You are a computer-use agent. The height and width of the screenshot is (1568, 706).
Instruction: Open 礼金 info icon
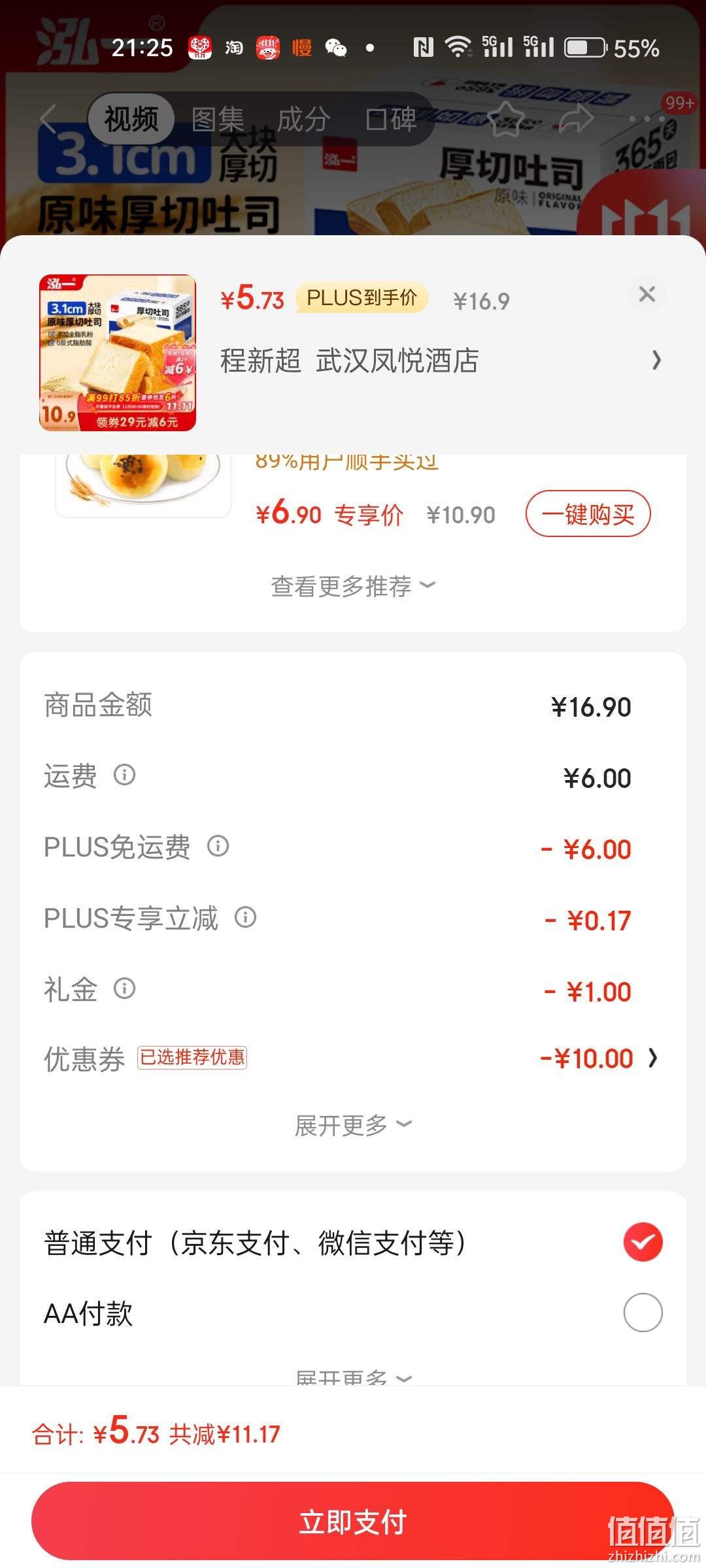point(124,988)
